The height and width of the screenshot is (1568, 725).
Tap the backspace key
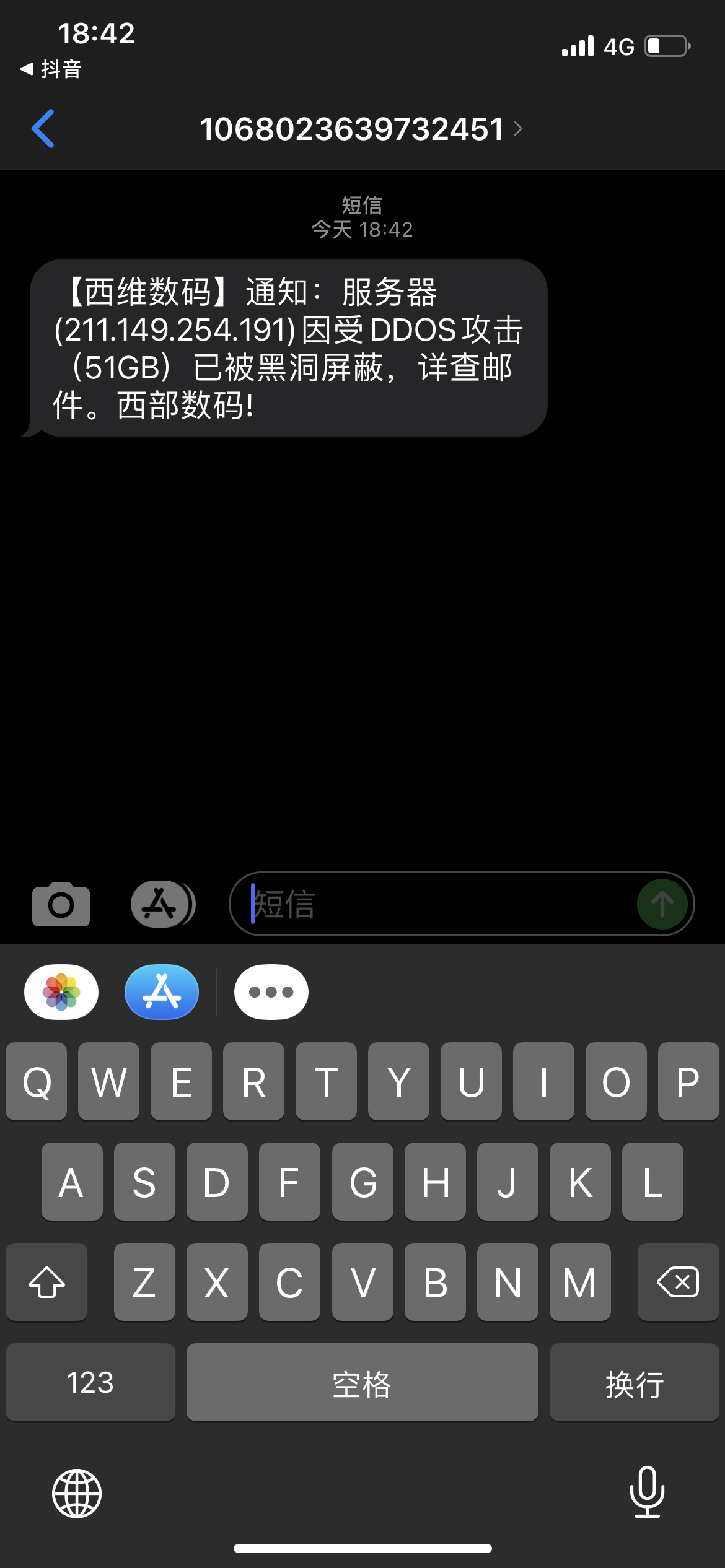pyautogui.click(x=677, y=1282)
